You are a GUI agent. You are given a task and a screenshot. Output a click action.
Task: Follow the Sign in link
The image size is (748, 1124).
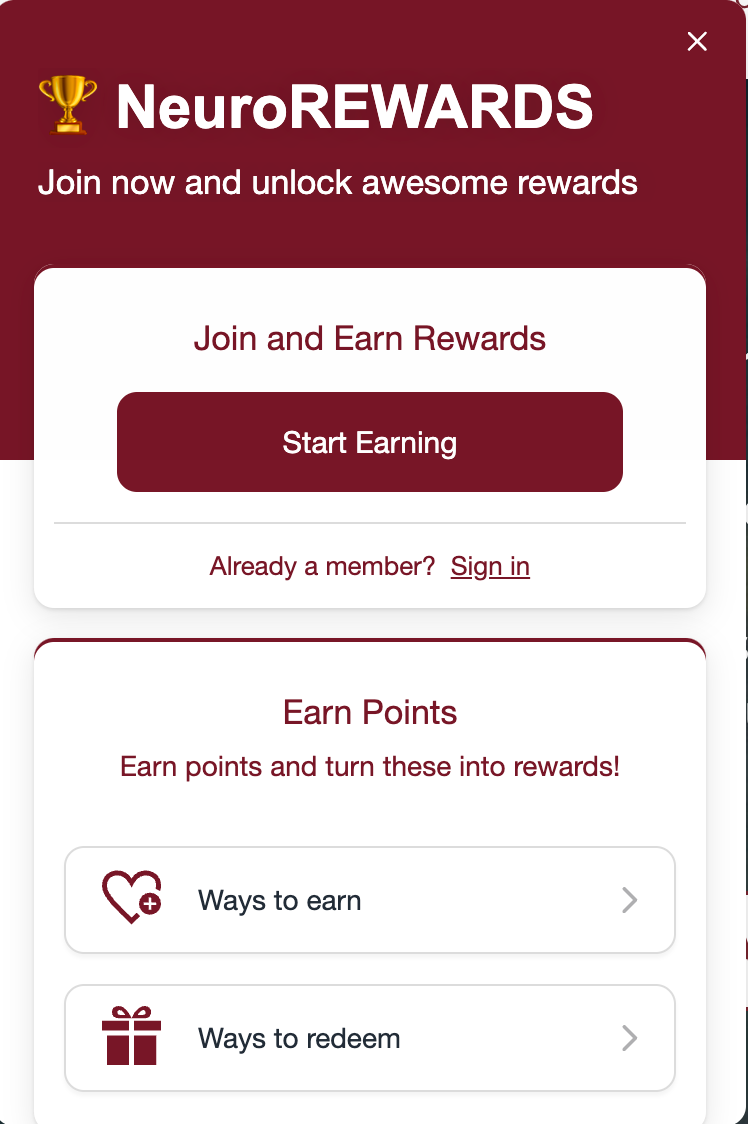[490, 566]
